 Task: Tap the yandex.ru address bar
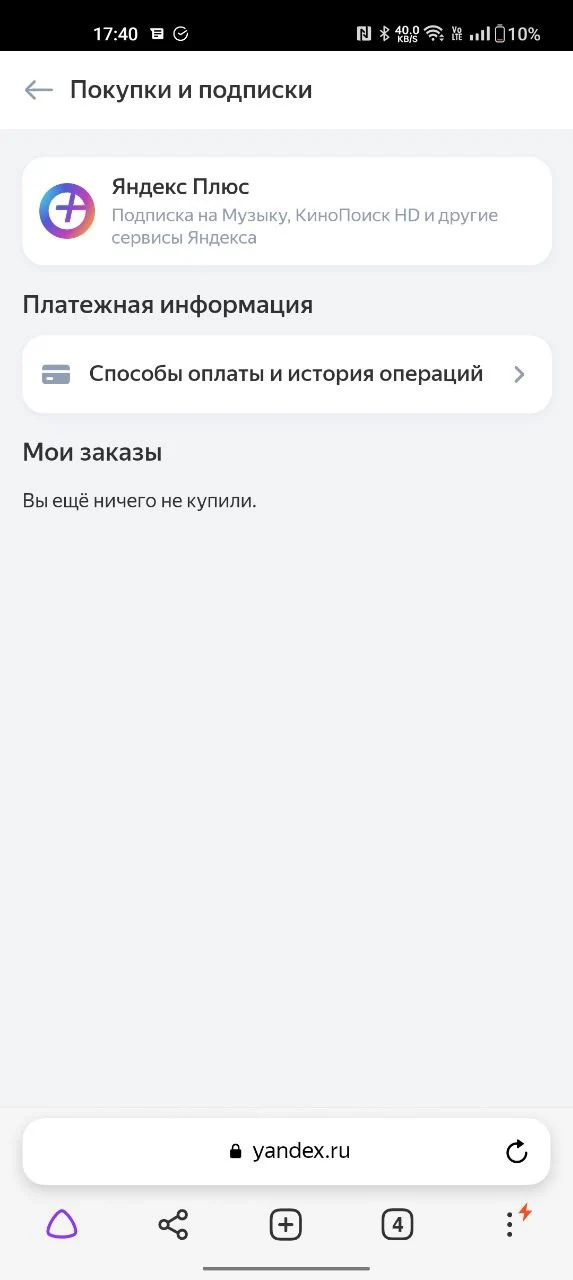287,1151
